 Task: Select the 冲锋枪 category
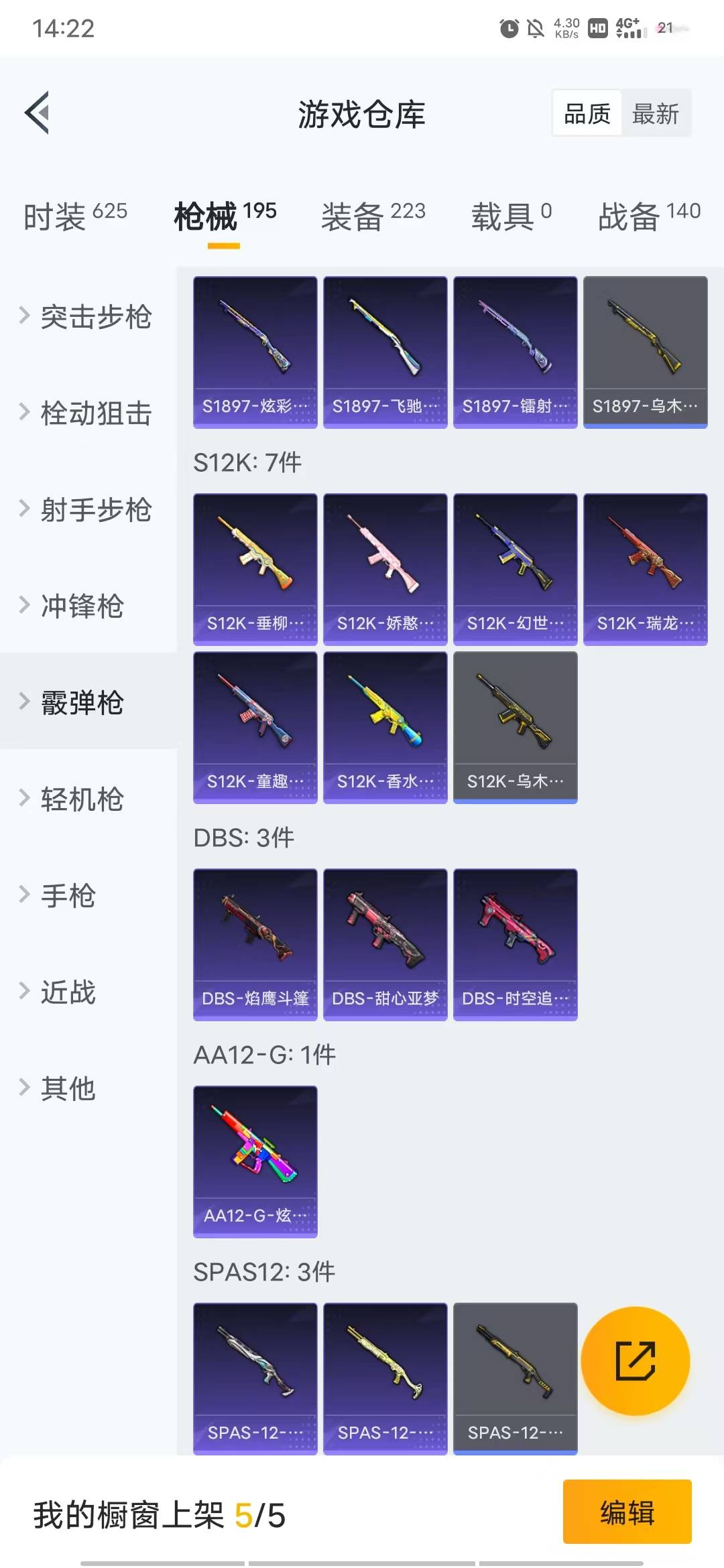(80, 606)
